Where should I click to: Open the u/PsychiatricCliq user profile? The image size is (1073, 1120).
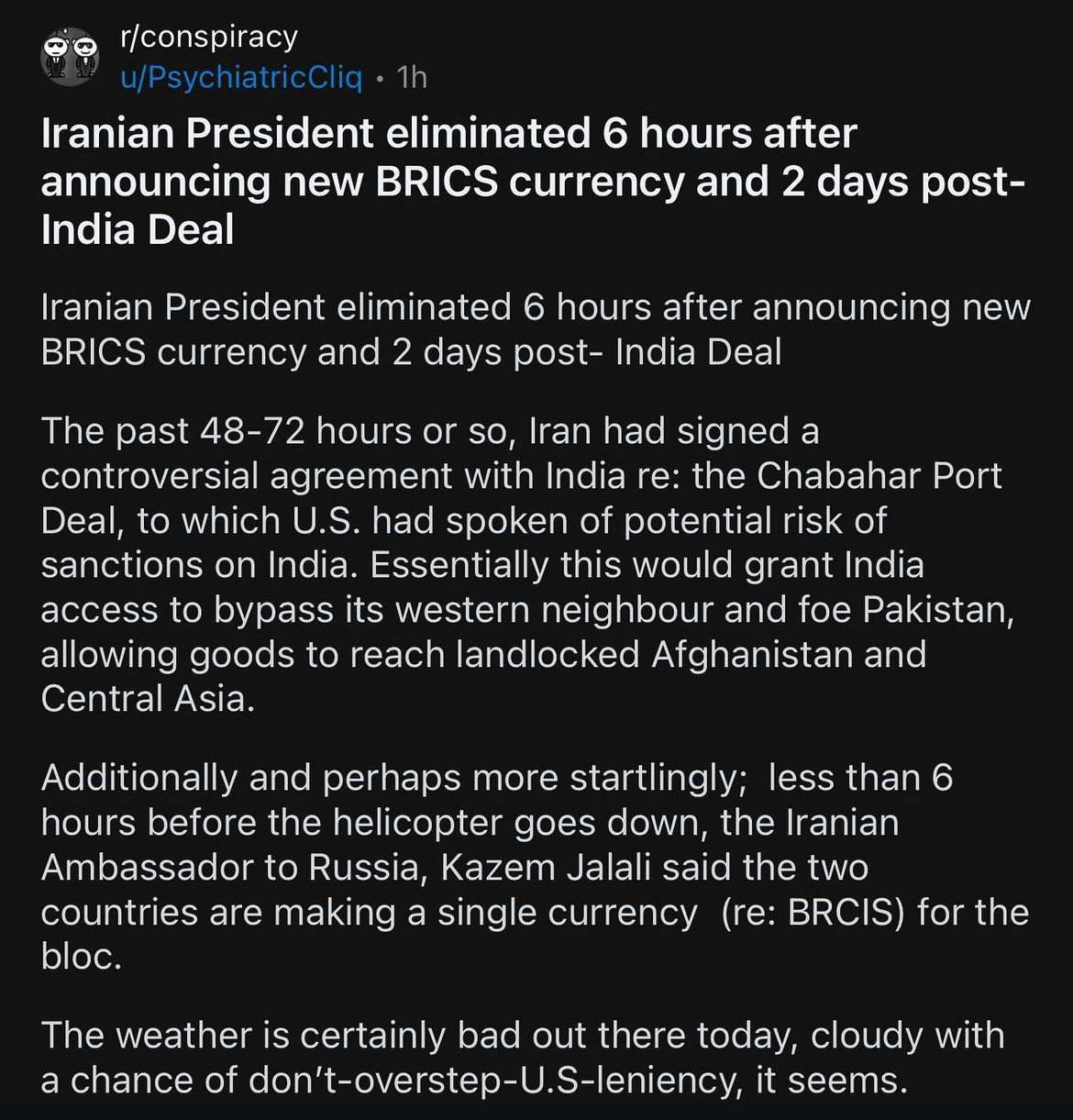coord(241,78)
